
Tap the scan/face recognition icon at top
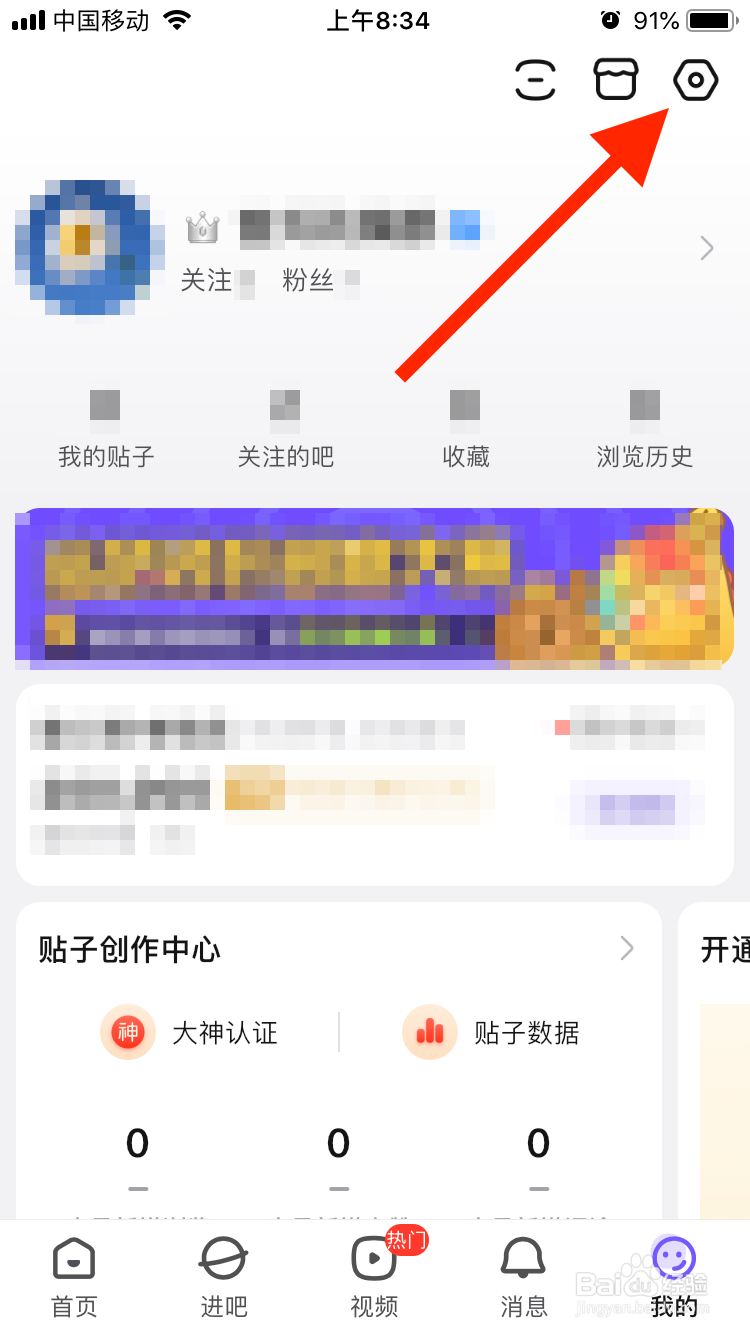point(535,80)
